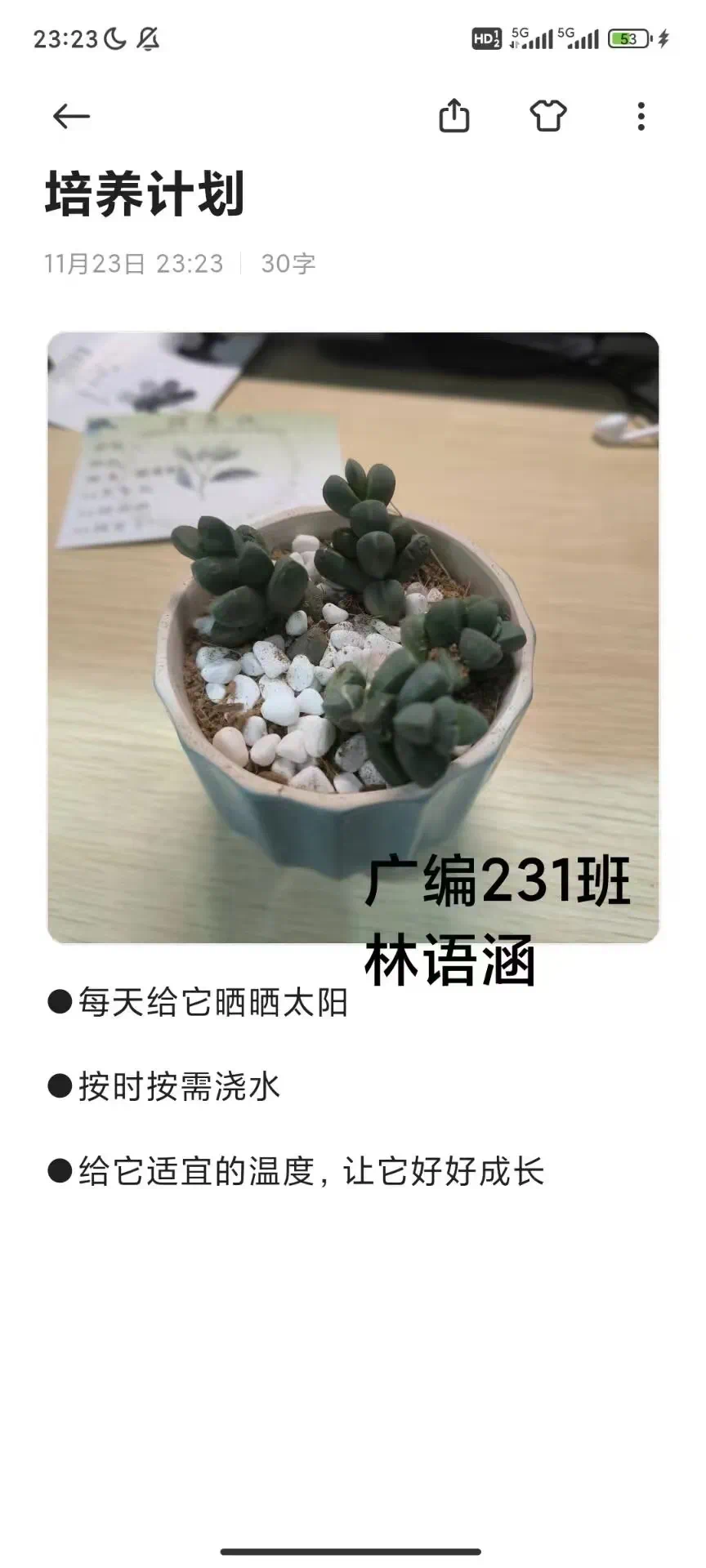Edit the note title 培养计划

click(145, 195)
